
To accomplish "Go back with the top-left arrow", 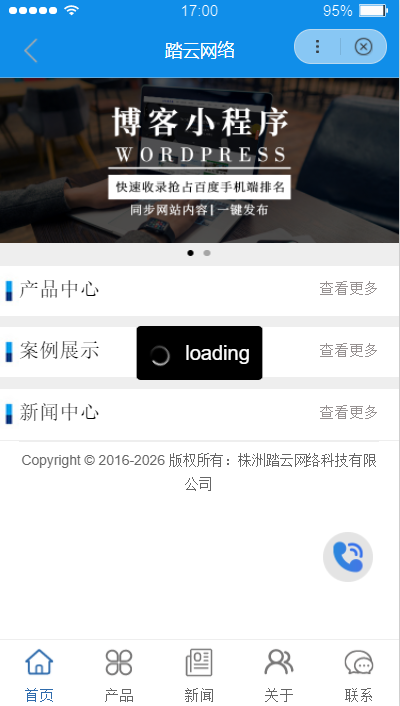I will click(31, 50).
